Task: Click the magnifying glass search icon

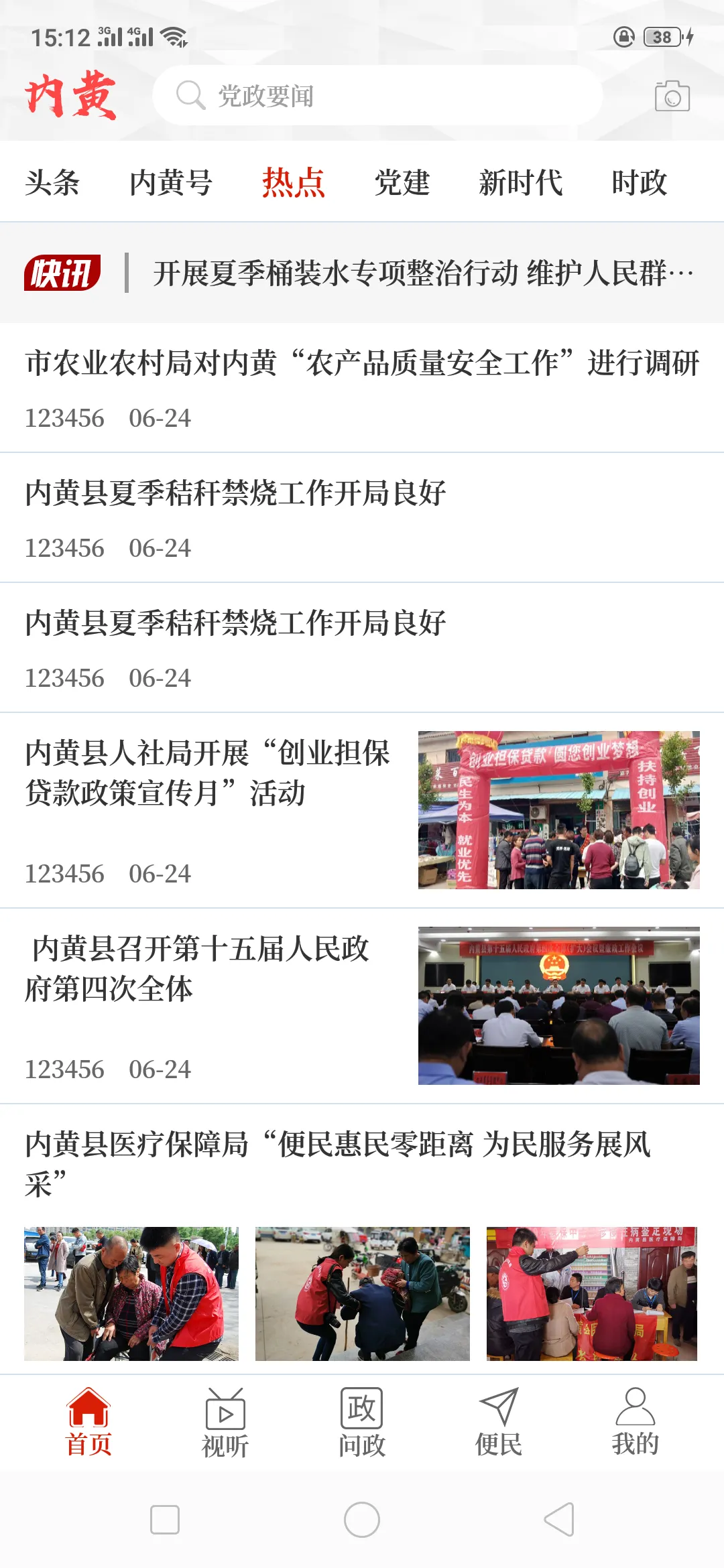Action: tap(191, 95)
